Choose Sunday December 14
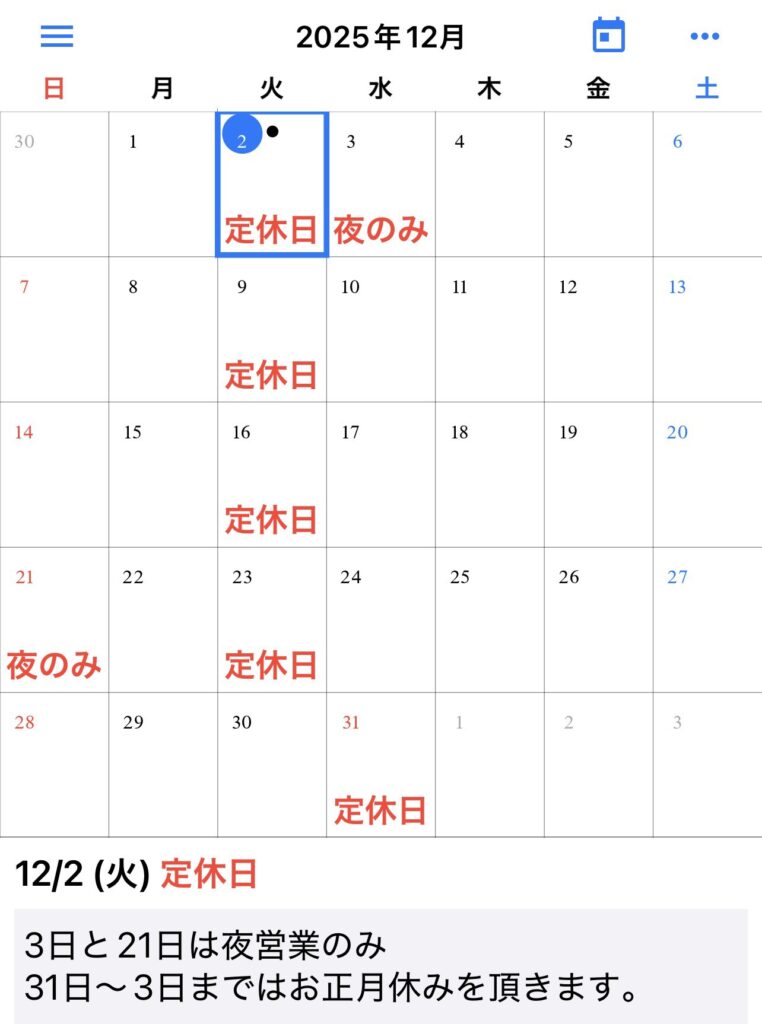The height and width of the screenshot is (1024, 762). [54, 475]
